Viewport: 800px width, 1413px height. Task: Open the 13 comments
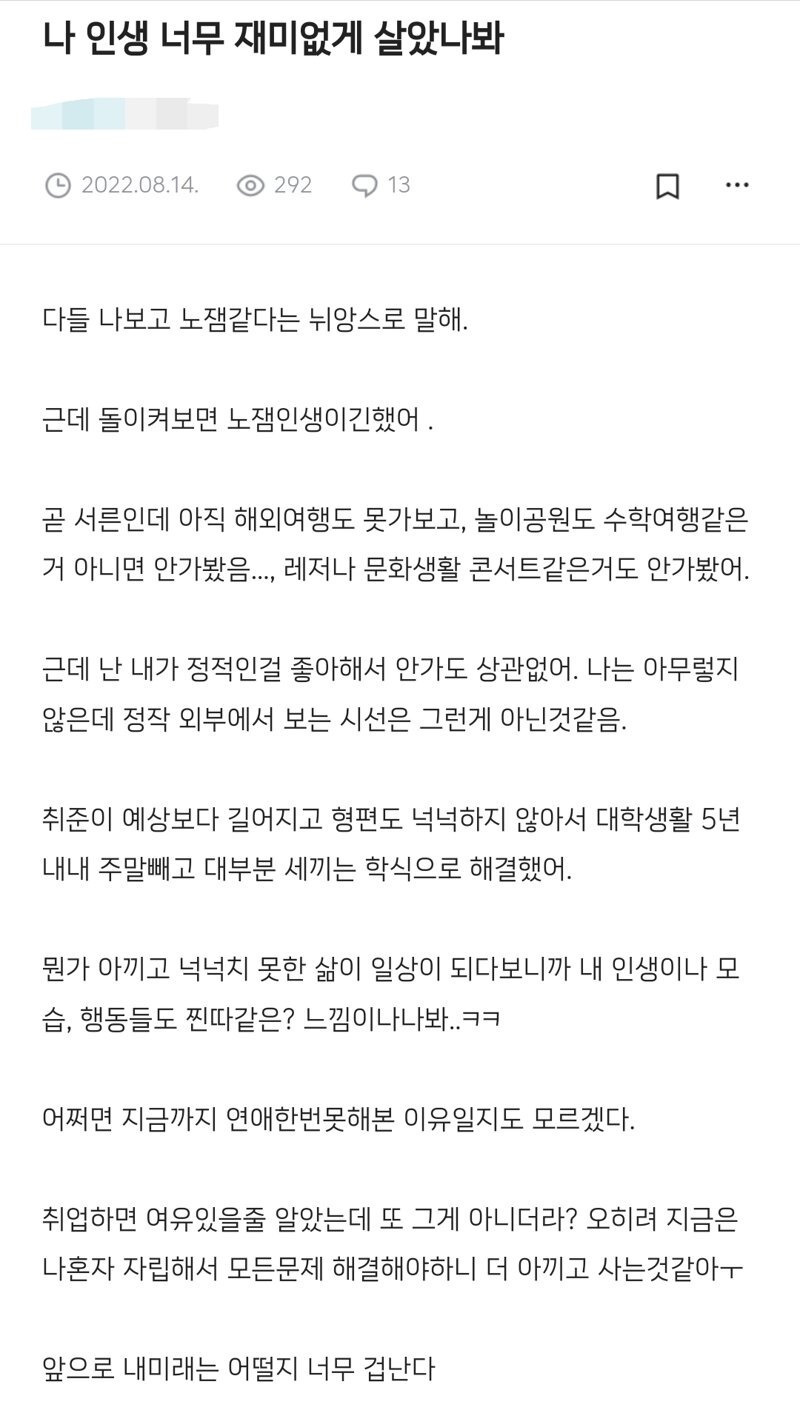click(x=382, y=185)
